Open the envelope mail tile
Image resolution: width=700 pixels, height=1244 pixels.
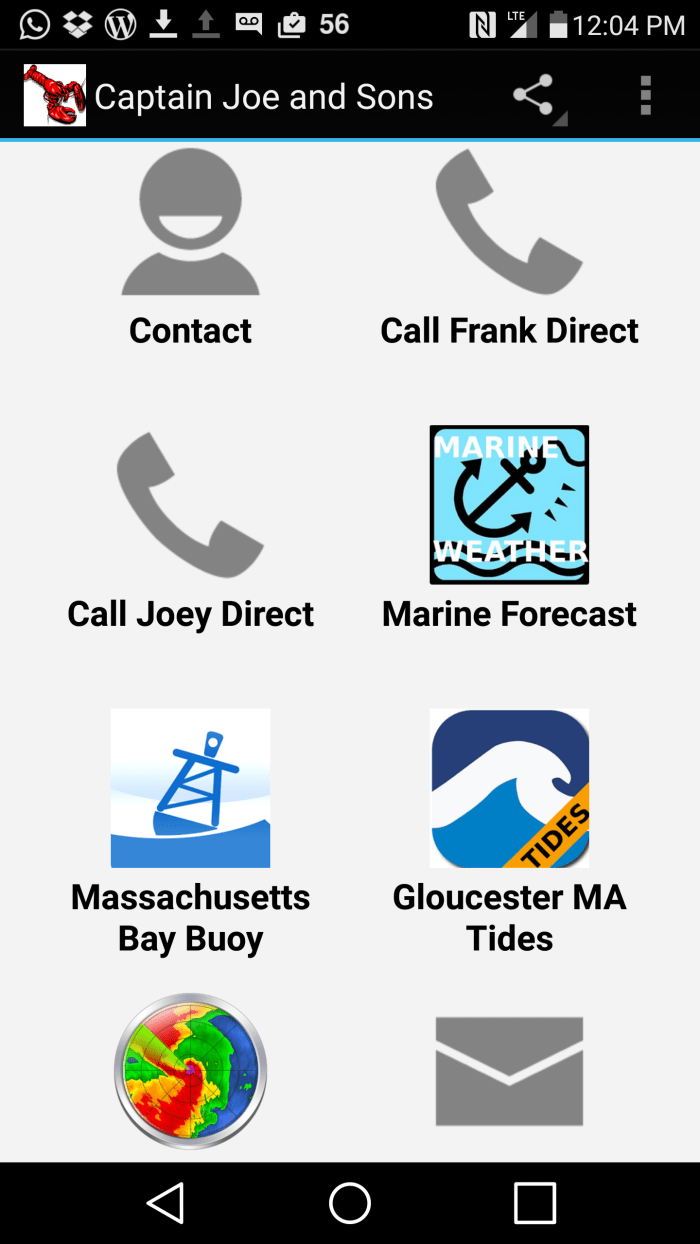coord(509,1071)
